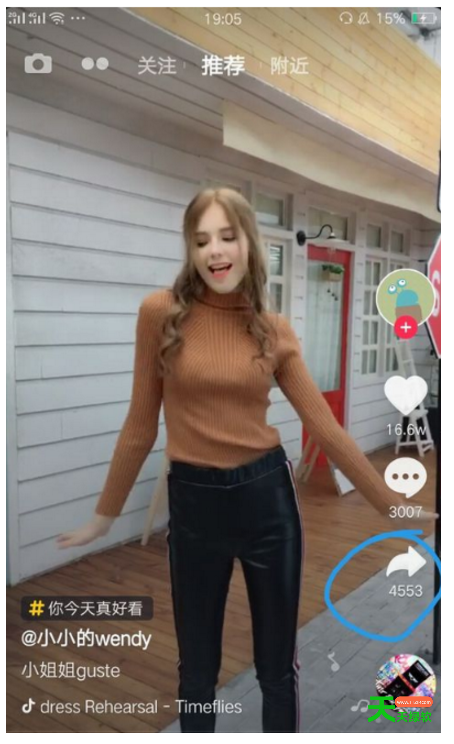
Task: Select the 推荐 tab
Action: point(223,65)
